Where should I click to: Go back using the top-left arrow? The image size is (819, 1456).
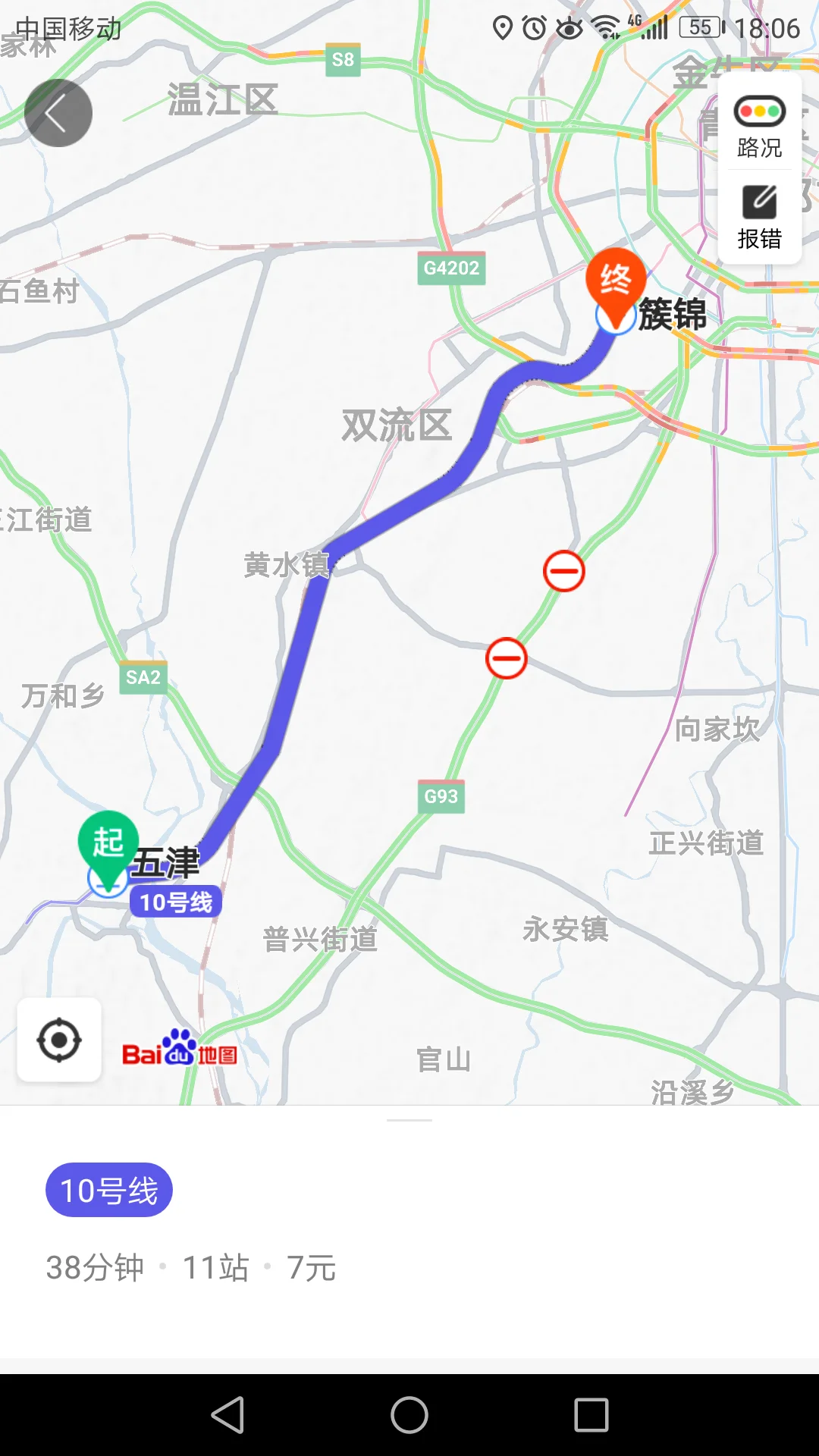point(58,111)
